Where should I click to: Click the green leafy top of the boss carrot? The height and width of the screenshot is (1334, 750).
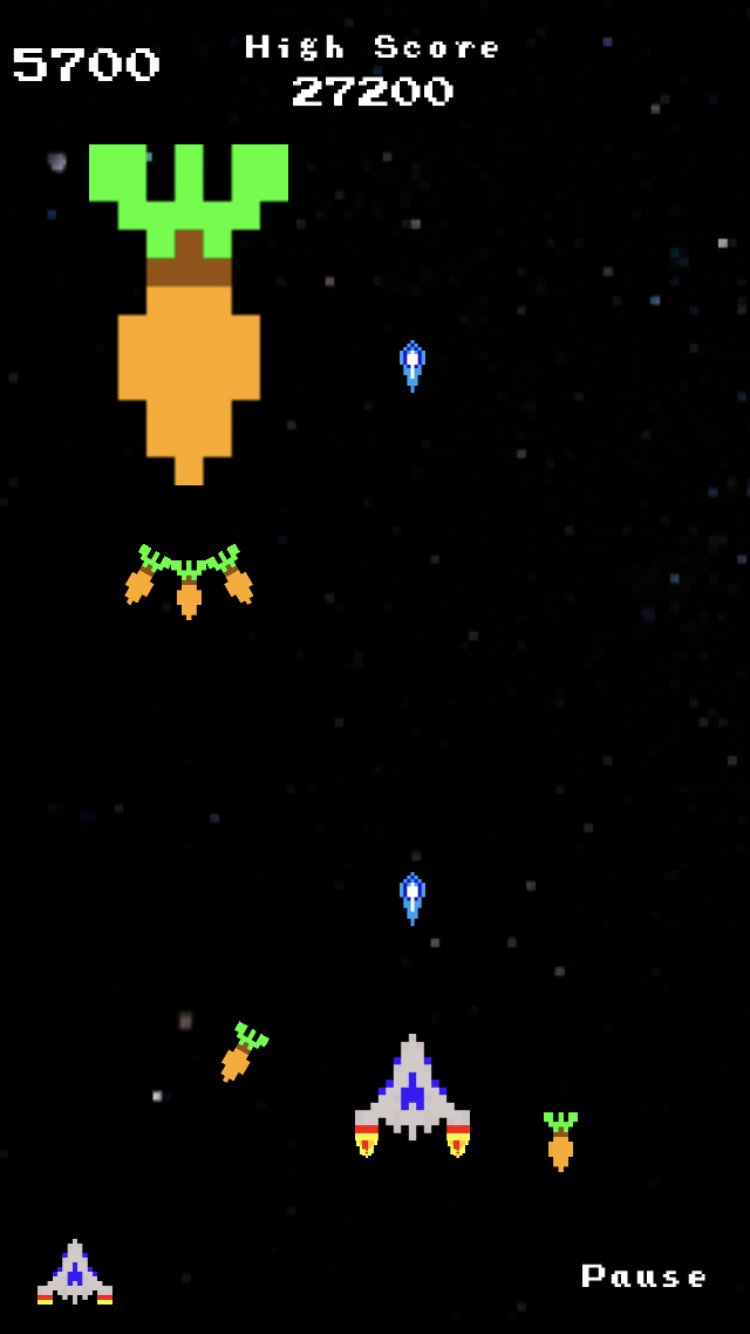click(190, 190)
